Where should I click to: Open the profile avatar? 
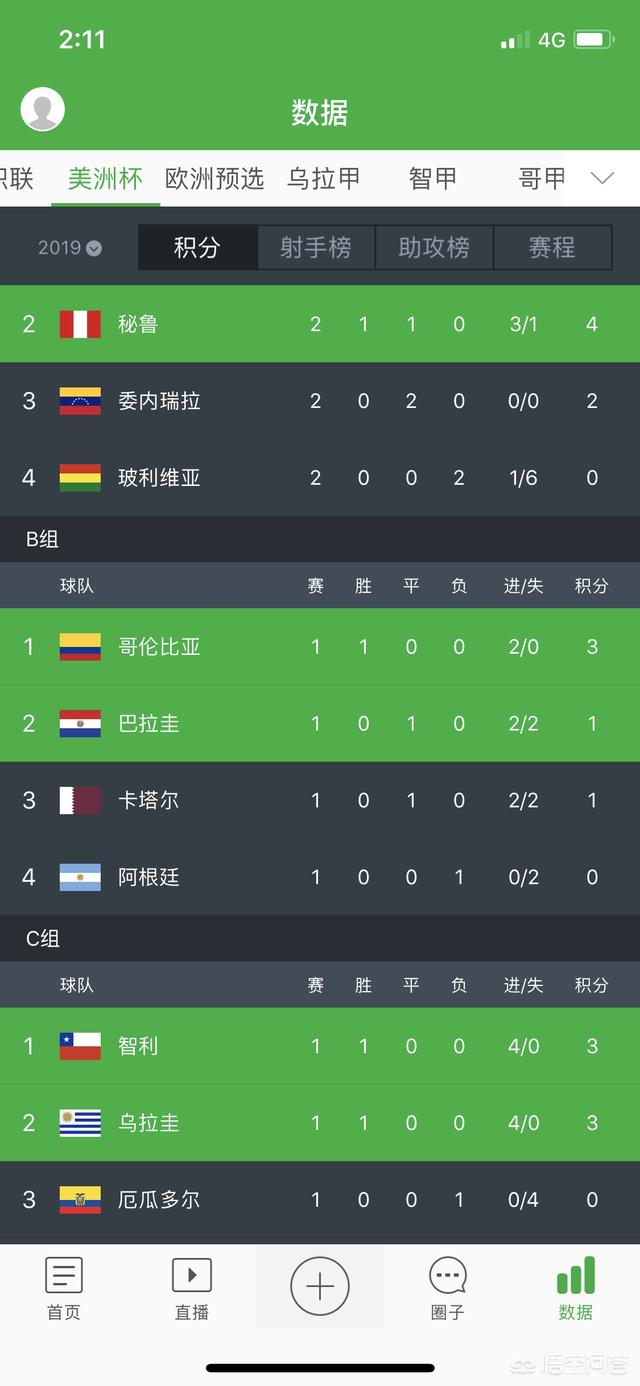pyautogui.click(x=43, y=109)
